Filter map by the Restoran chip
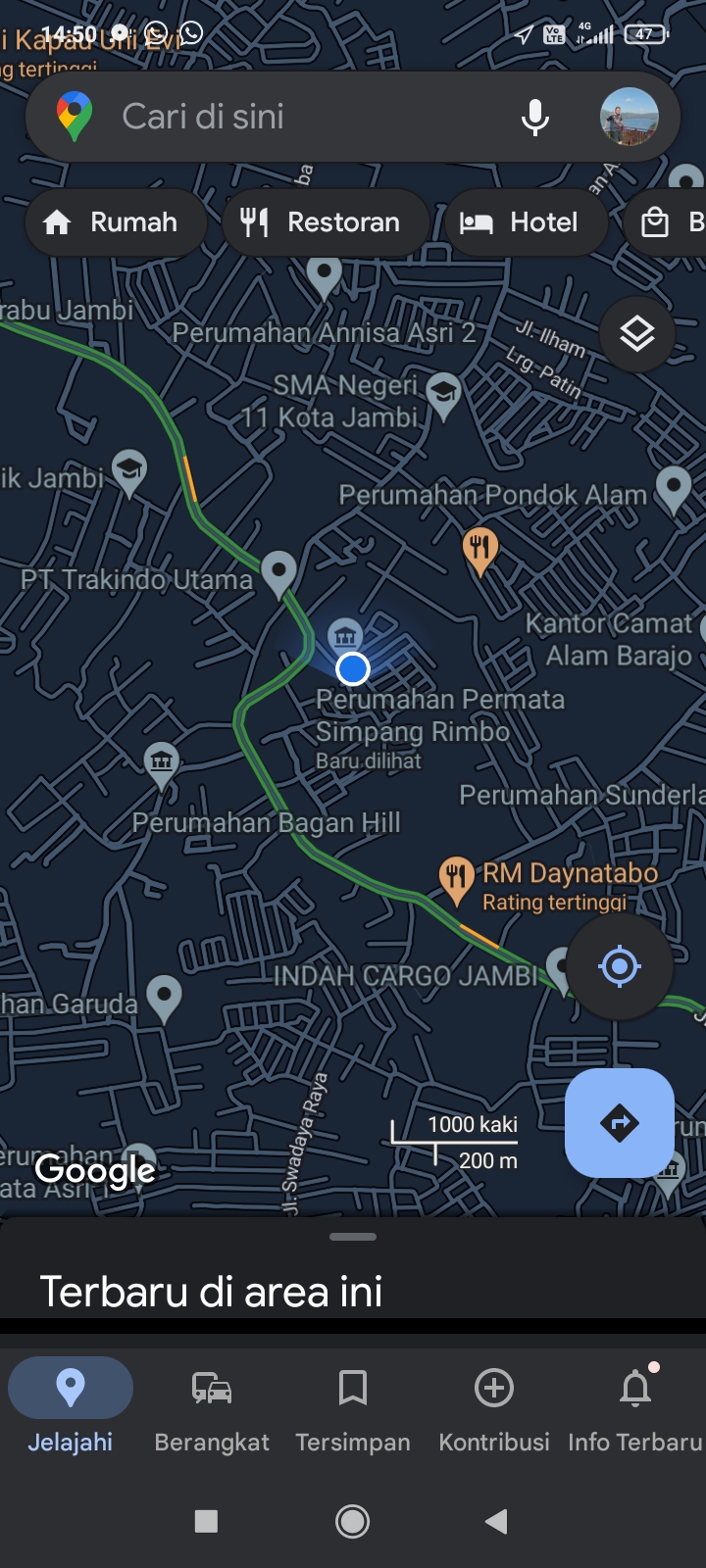 (x=324, y=222)
